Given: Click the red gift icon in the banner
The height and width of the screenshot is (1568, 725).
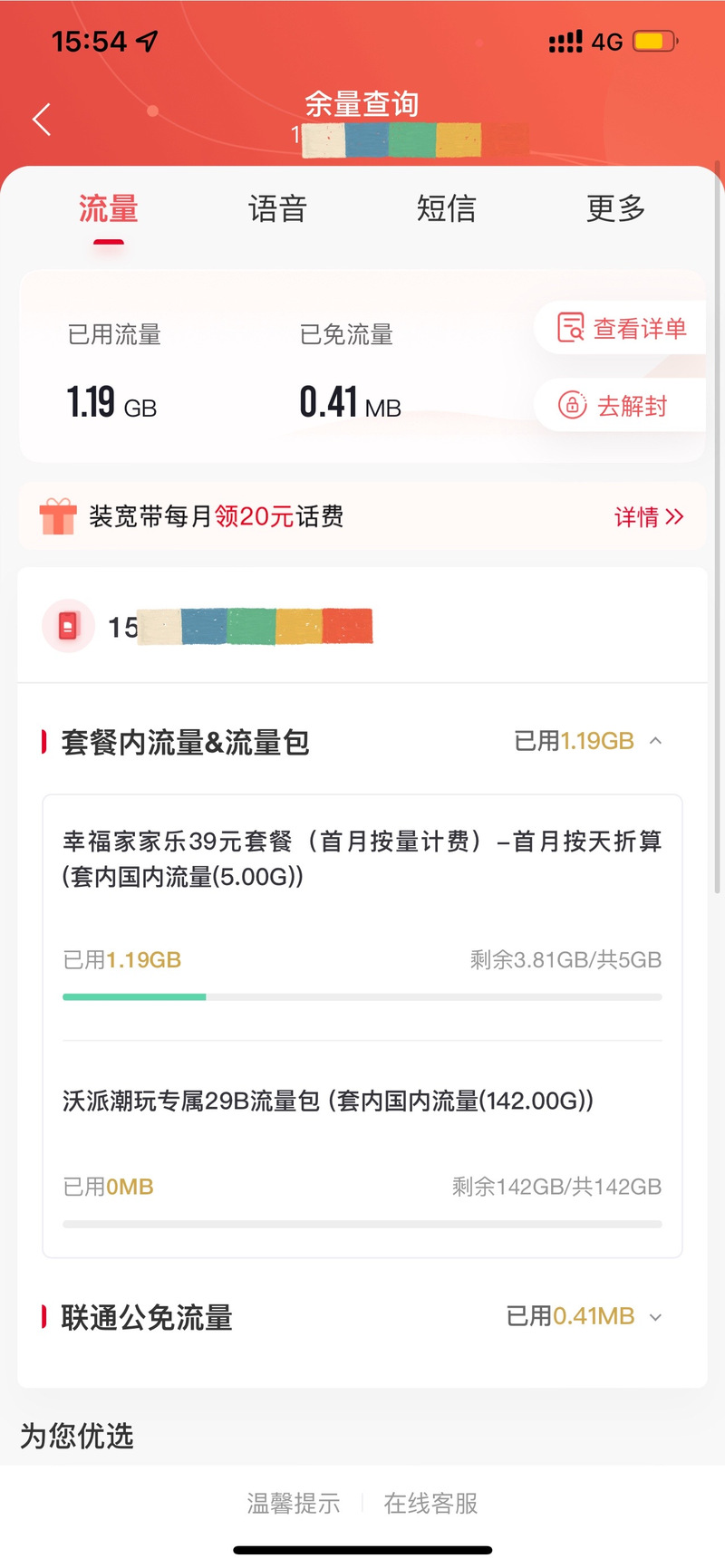Looking at the screenshot, I should [x=57, y=516].
